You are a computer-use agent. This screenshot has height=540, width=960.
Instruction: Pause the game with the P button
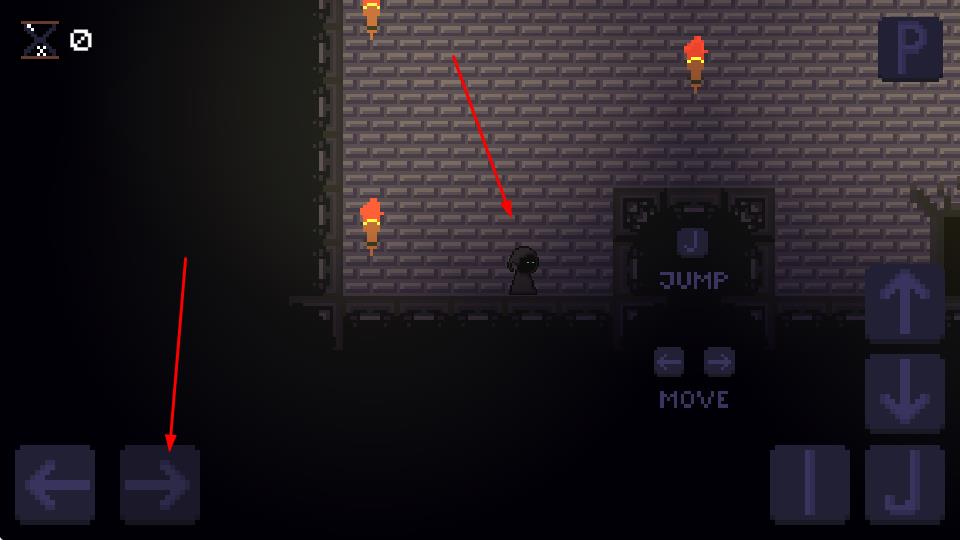[910, 49]
